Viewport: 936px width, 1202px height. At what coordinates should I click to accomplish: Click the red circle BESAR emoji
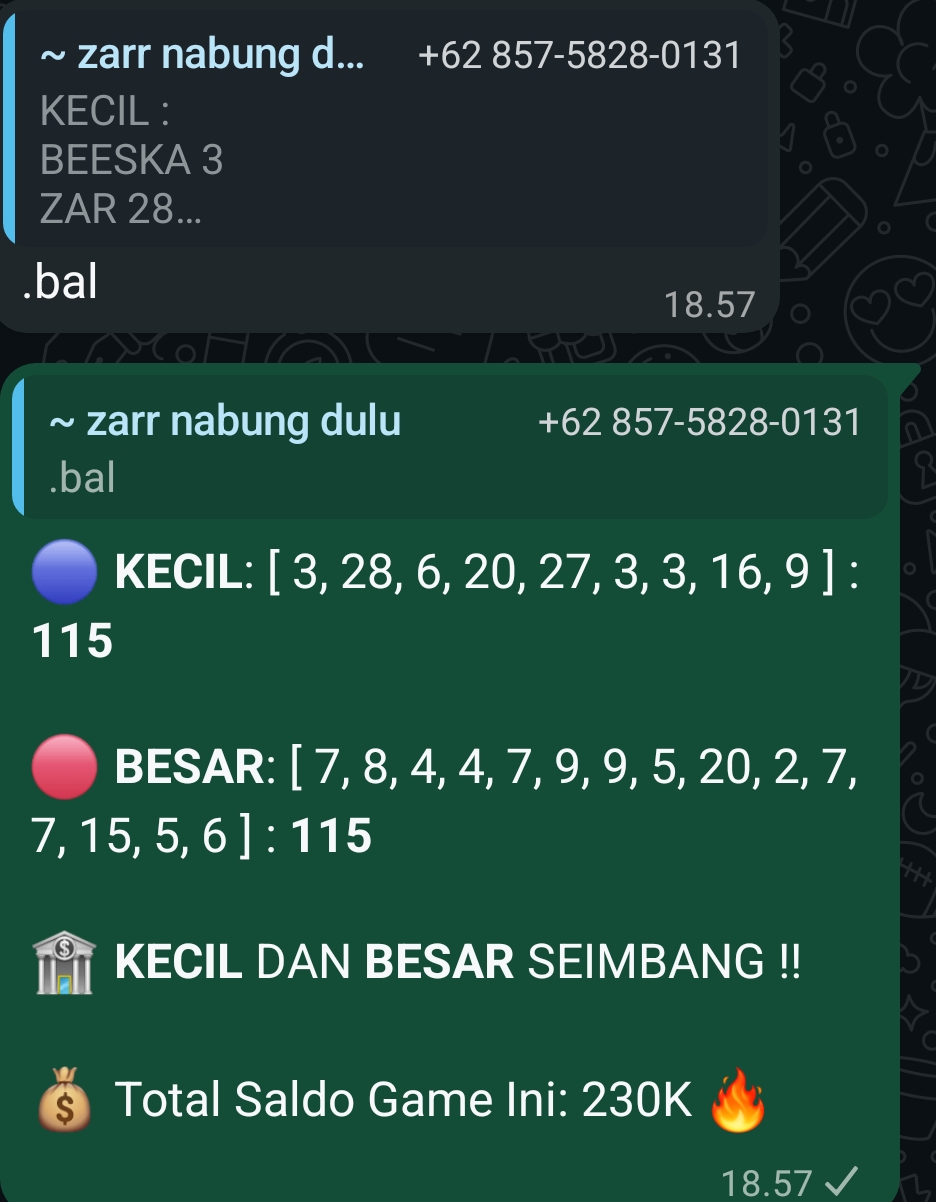pos(64,766)
